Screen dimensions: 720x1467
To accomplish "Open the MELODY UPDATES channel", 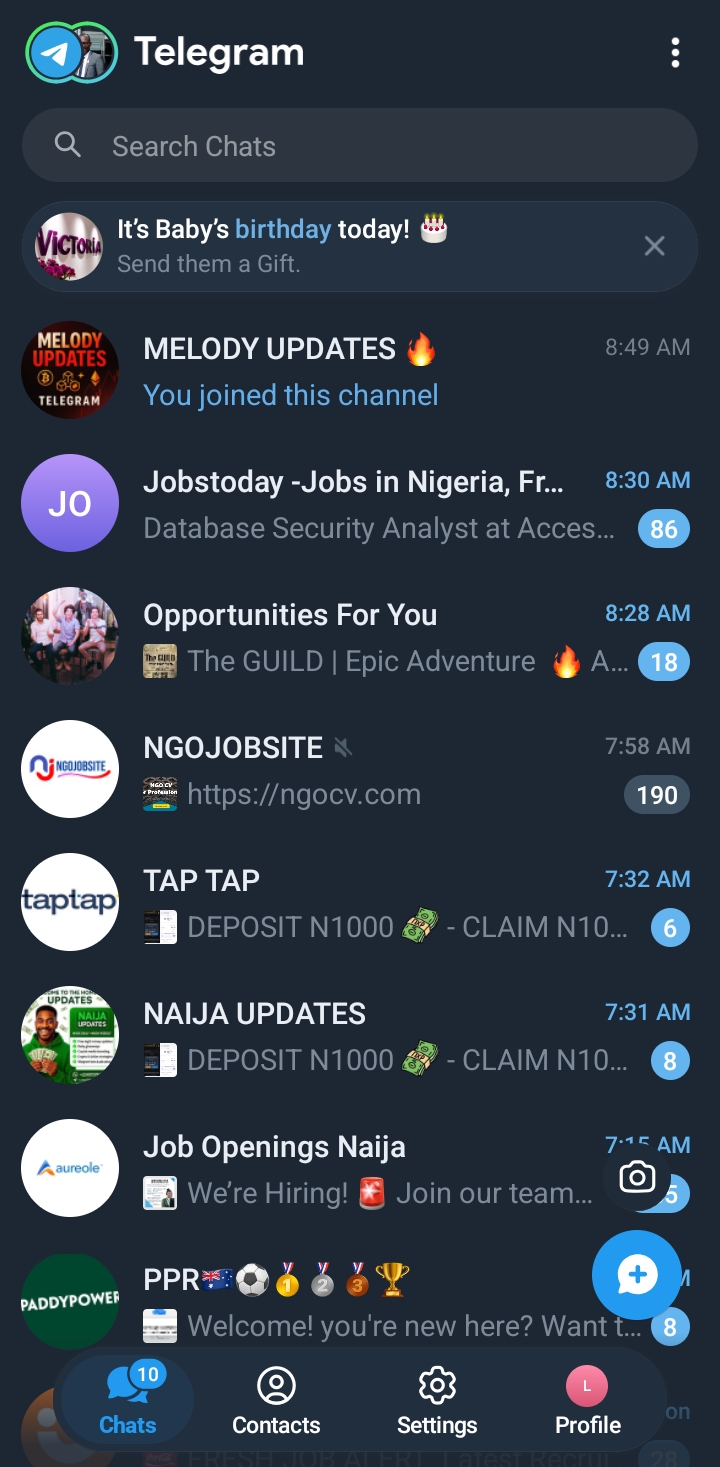I will pos(360,371).
